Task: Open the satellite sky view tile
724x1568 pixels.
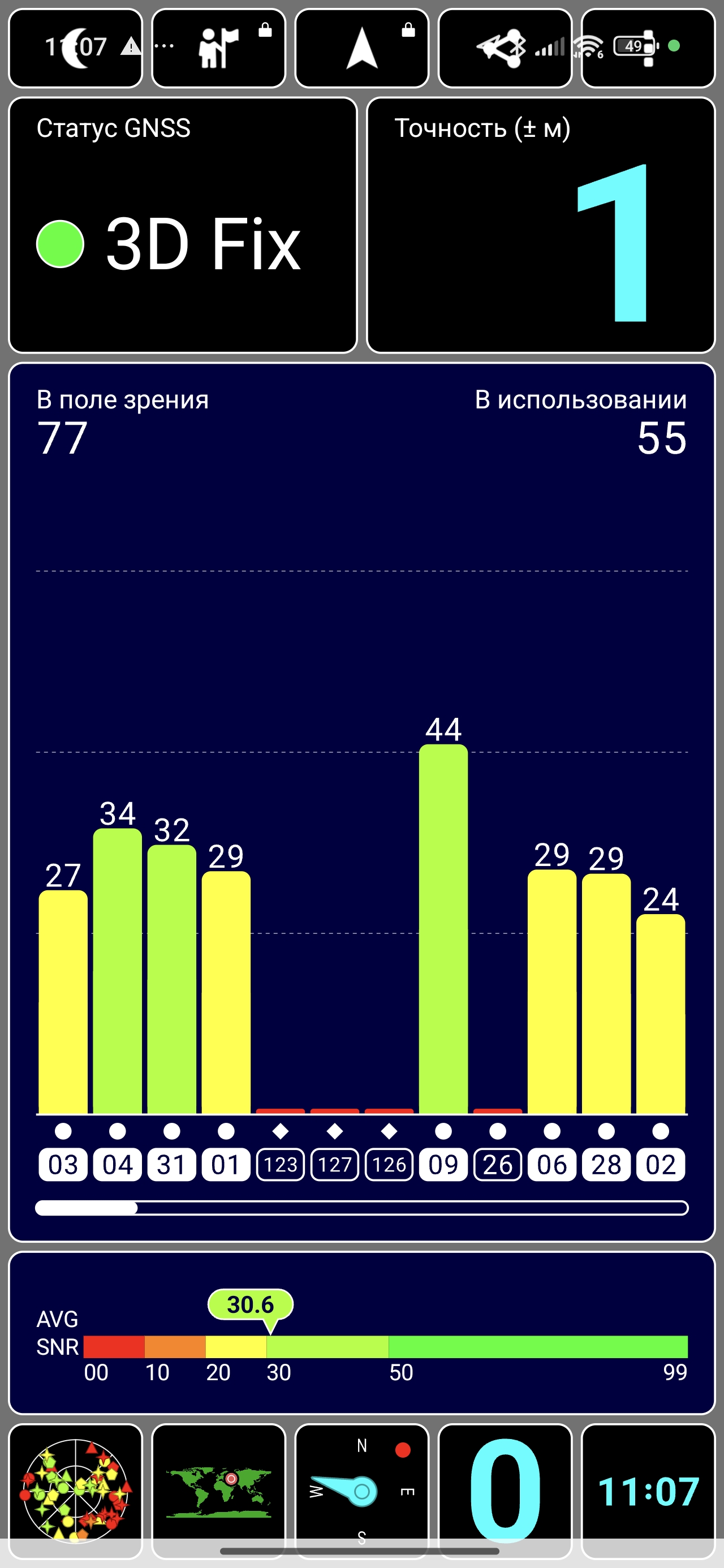Action: tap(75, 1490)
